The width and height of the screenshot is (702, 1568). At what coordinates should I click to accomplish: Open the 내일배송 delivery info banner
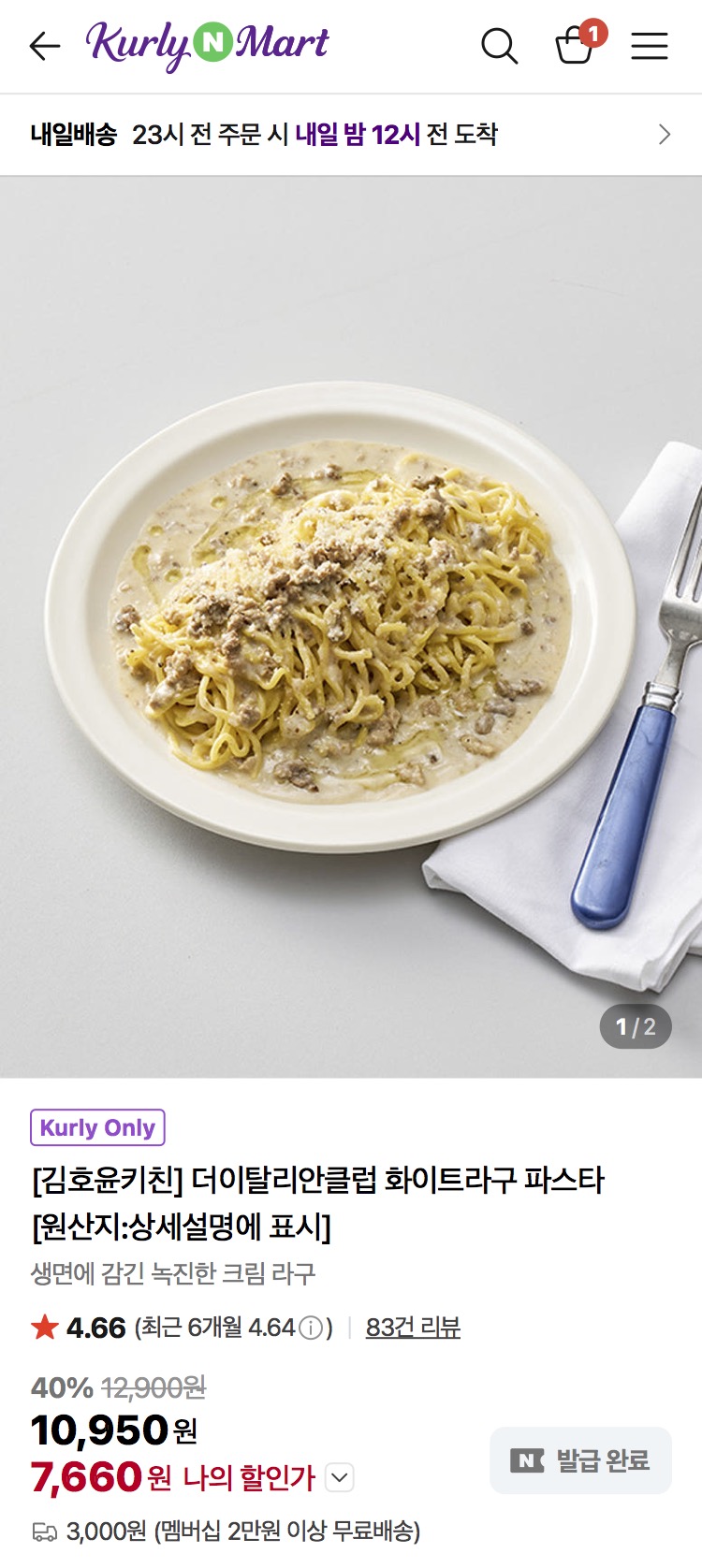(351, 135)
